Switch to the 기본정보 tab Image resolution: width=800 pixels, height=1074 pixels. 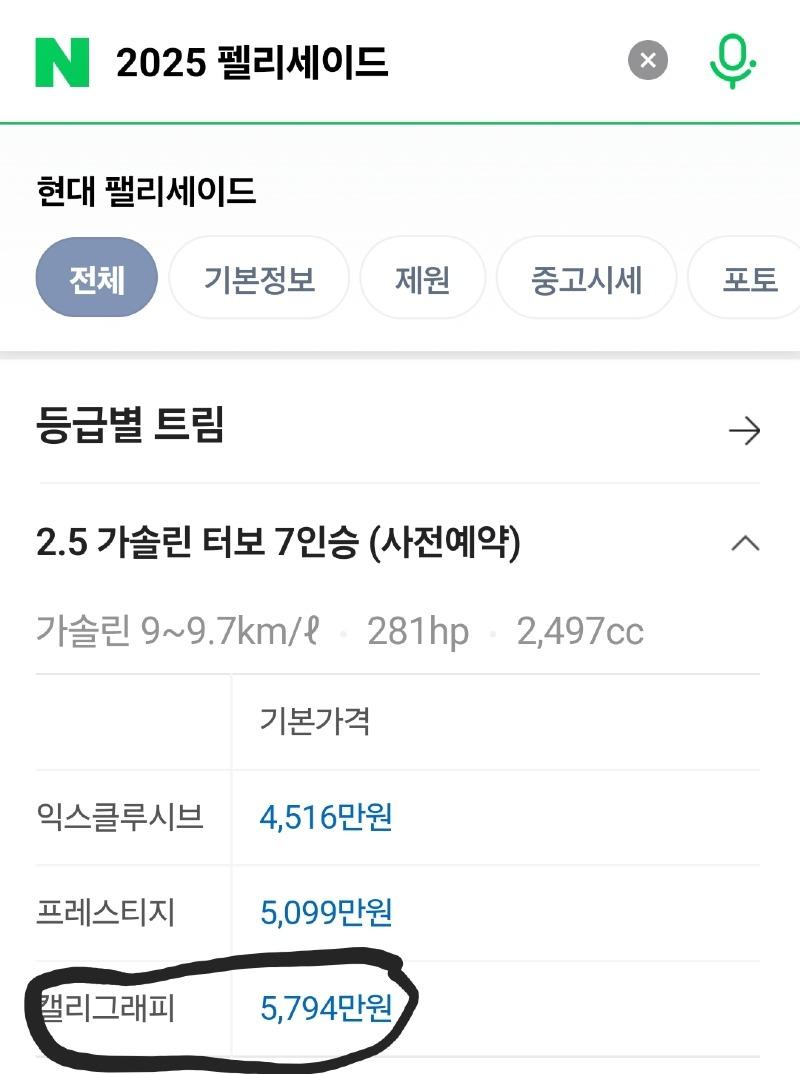[x=259, y=278]
